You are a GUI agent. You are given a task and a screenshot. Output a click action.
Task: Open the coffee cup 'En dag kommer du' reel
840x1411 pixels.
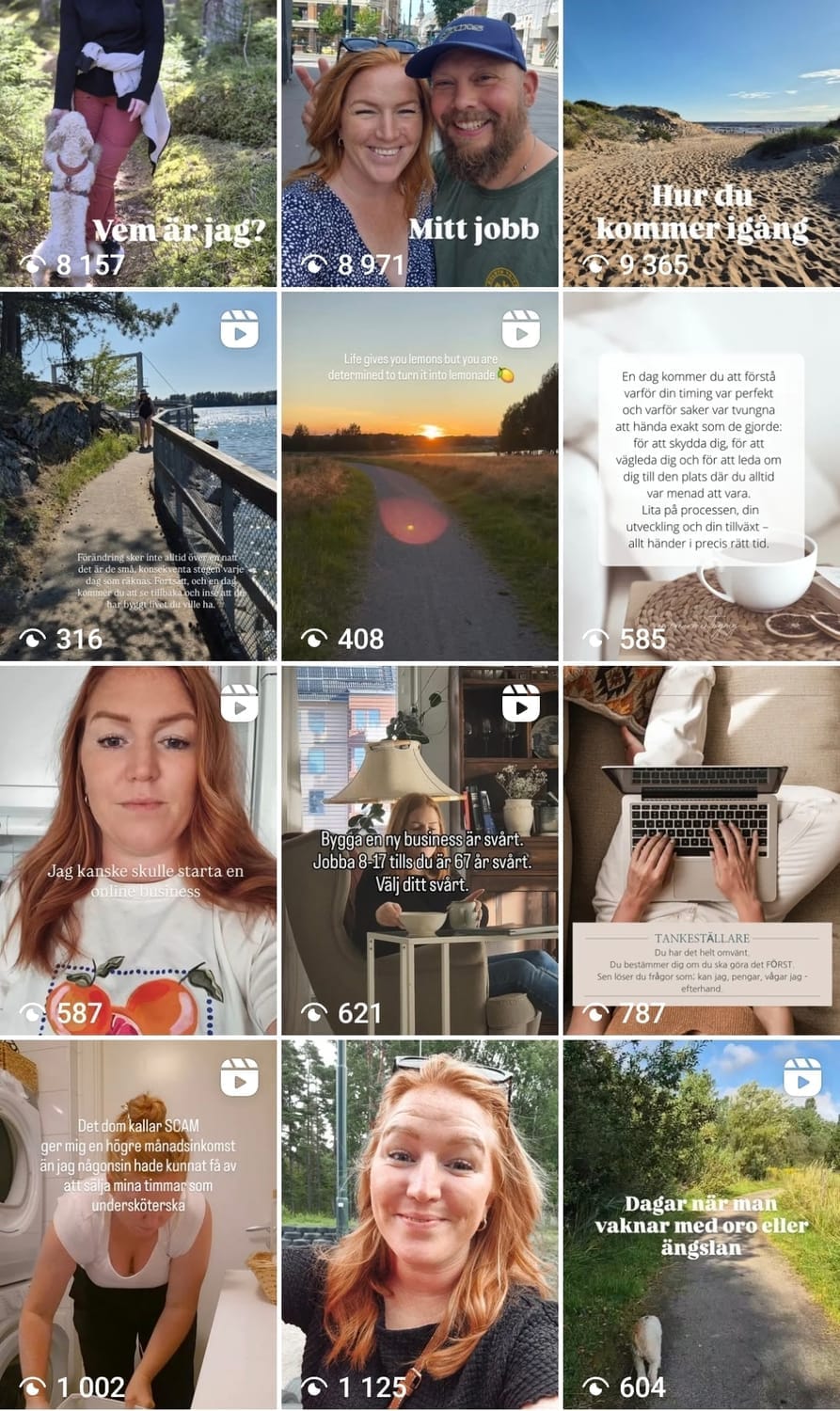pyautogui.click(x=701, y=476)
